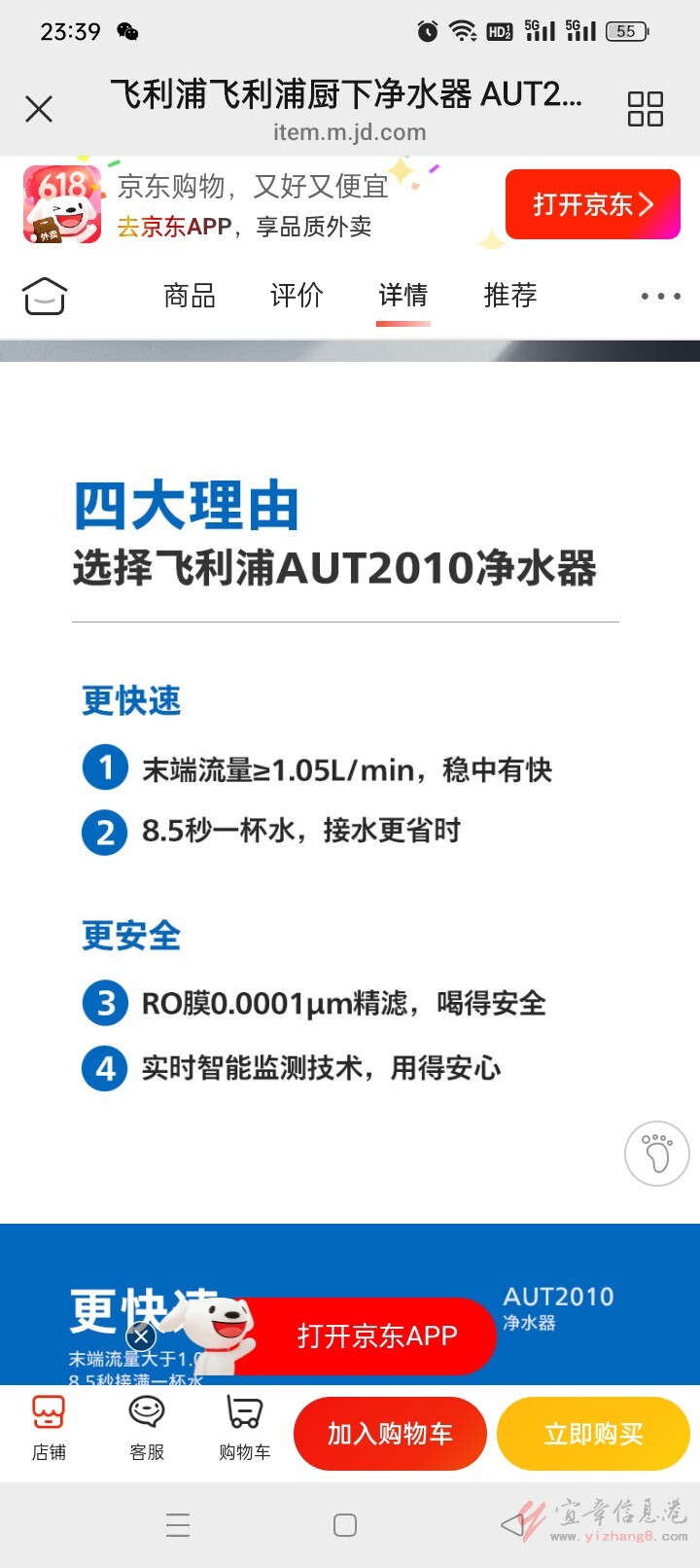Tap the 打开京东 banner button

[592, 204]
